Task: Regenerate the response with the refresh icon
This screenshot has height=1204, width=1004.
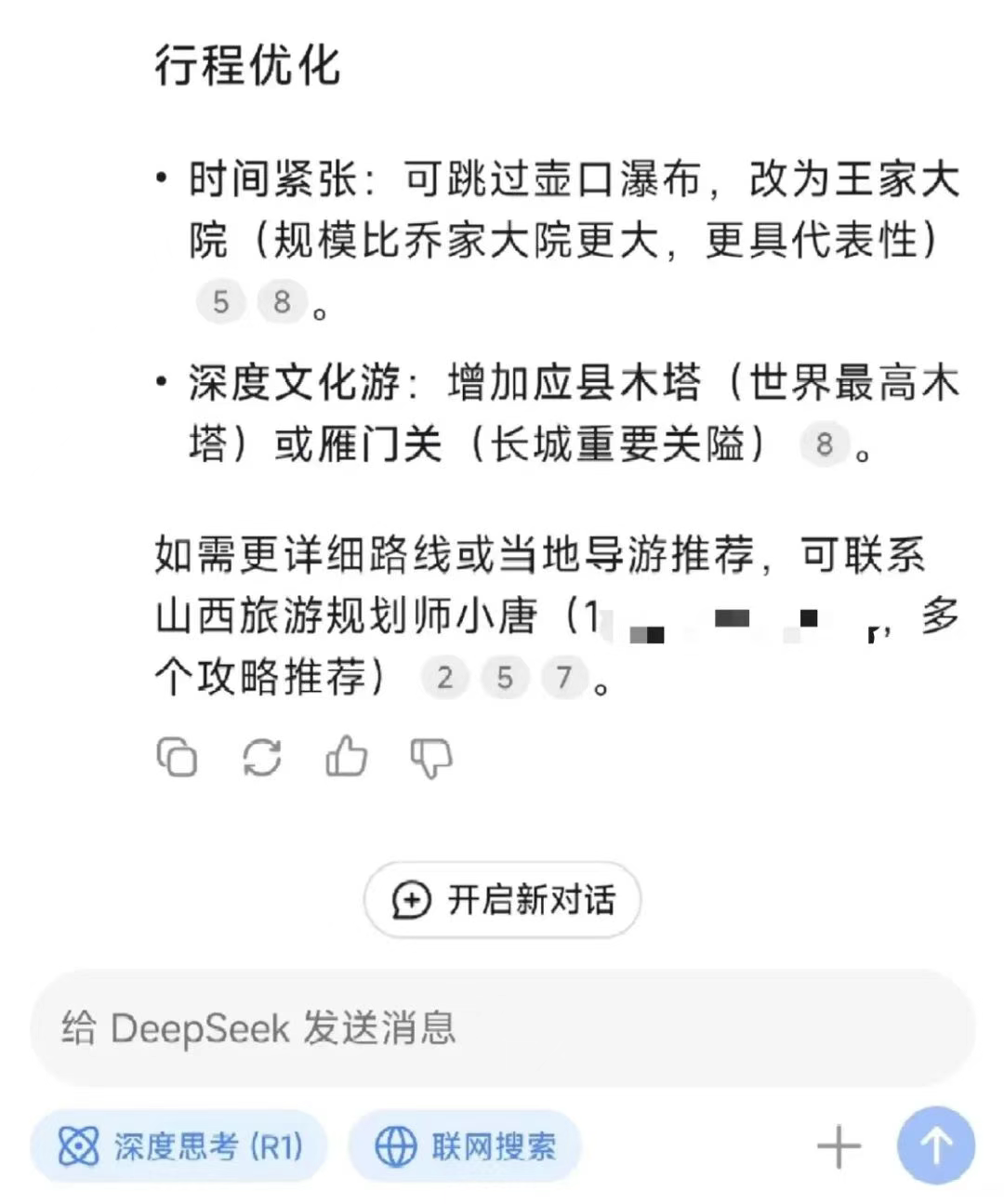Action: pos(262,758)
